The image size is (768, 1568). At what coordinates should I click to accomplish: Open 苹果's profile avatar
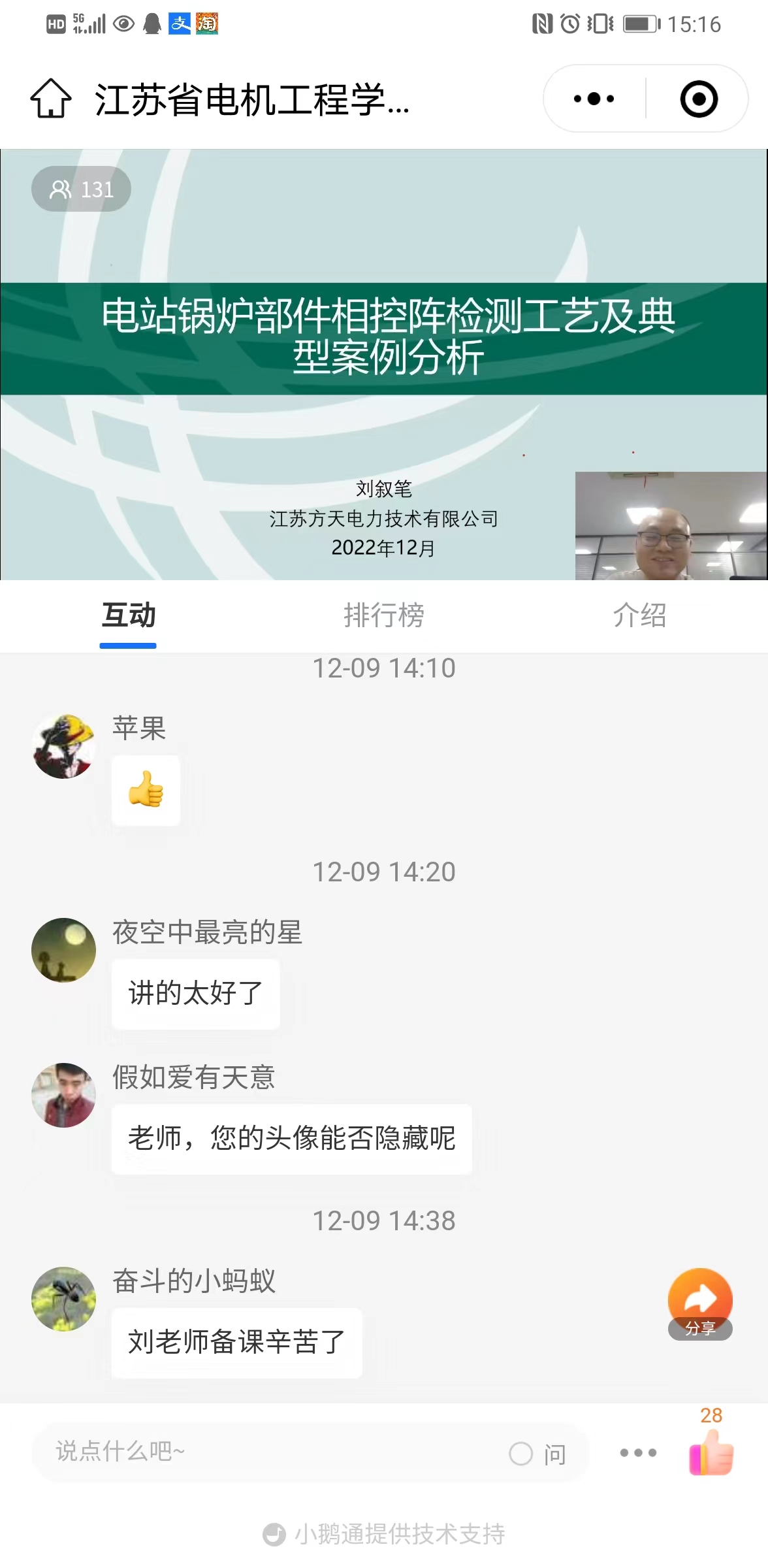64,746
